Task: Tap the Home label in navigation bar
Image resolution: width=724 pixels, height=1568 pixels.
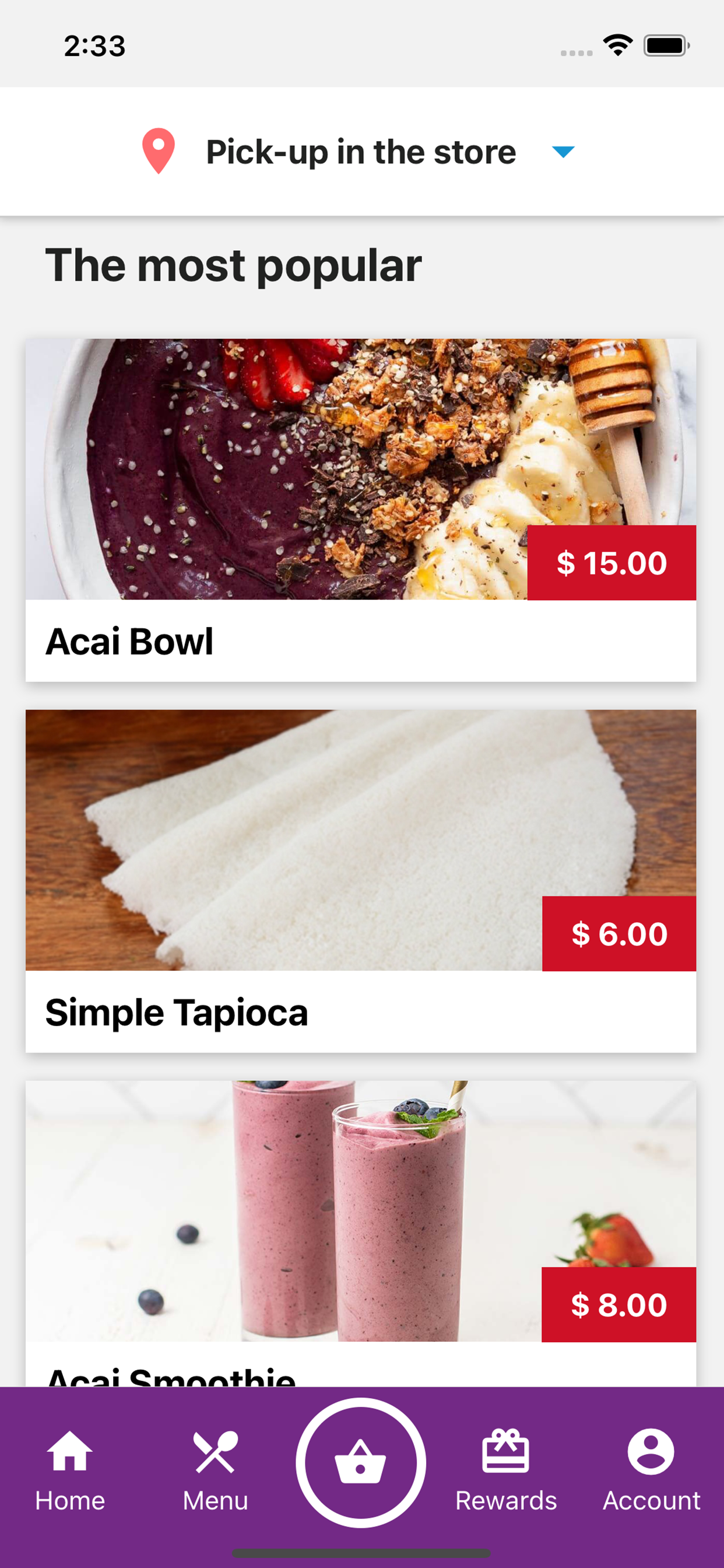Action: 69,1500
